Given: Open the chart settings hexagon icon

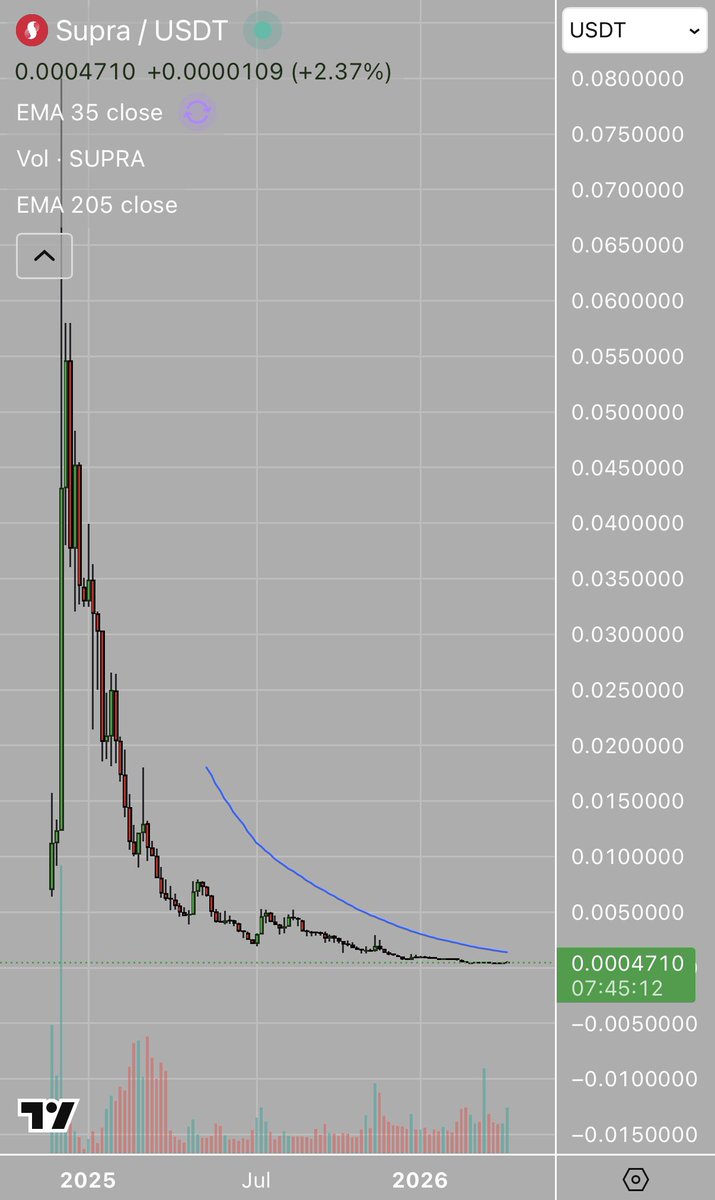Looking at the screenshot, I should coord(636,1180).
